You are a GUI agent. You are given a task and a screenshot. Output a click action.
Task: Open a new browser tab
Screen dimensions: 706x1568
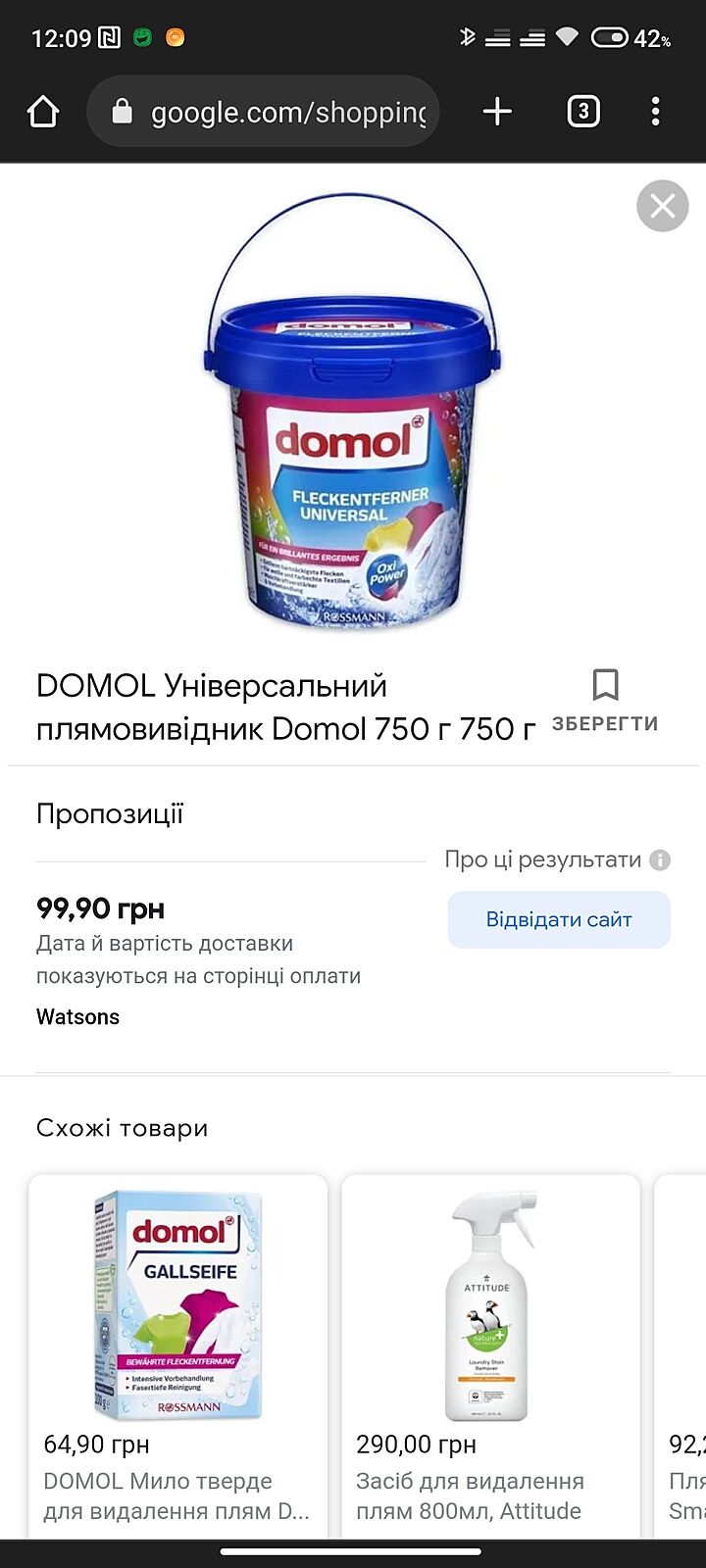[x=497, y=112]
